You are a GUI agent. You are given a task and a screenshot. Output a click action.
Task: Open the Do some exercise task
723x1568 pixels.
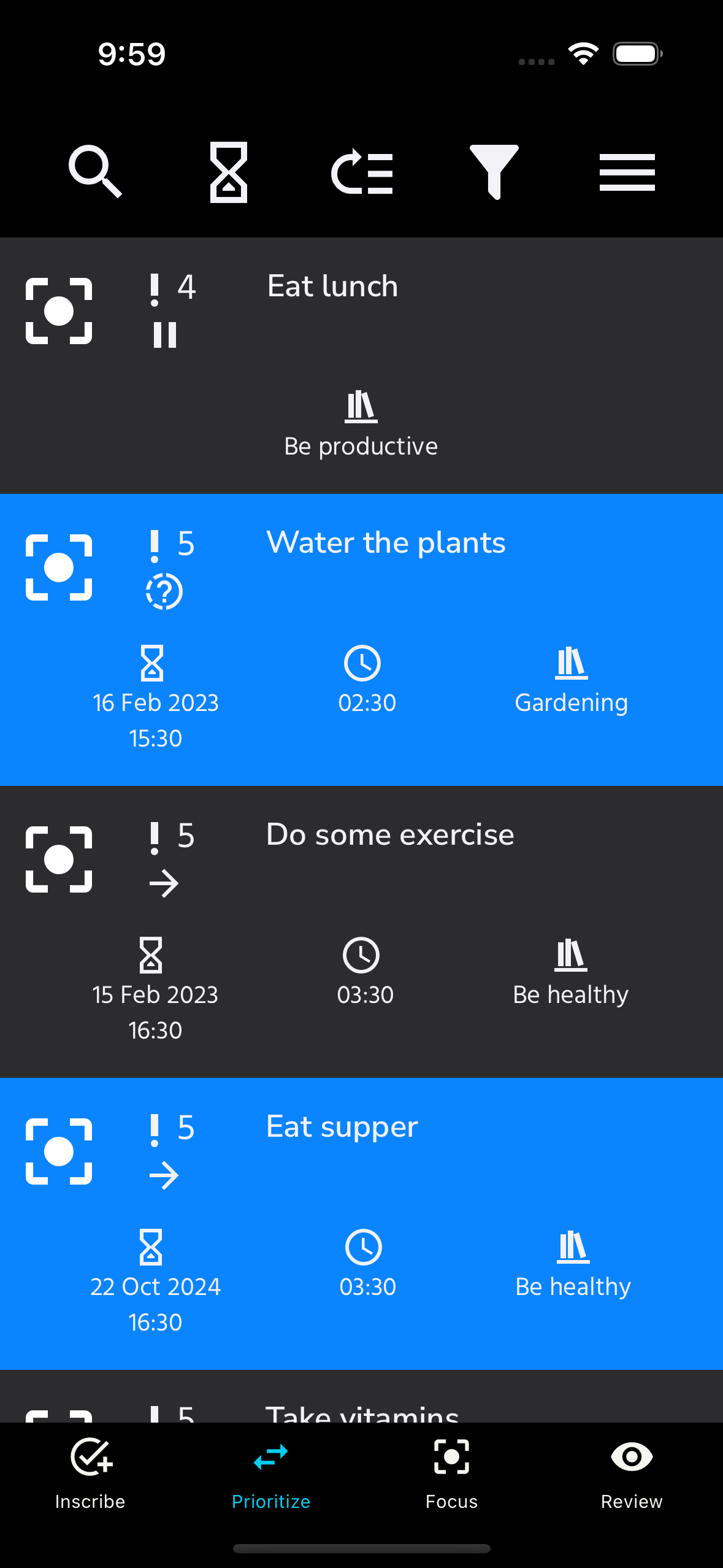coord(390,835)
